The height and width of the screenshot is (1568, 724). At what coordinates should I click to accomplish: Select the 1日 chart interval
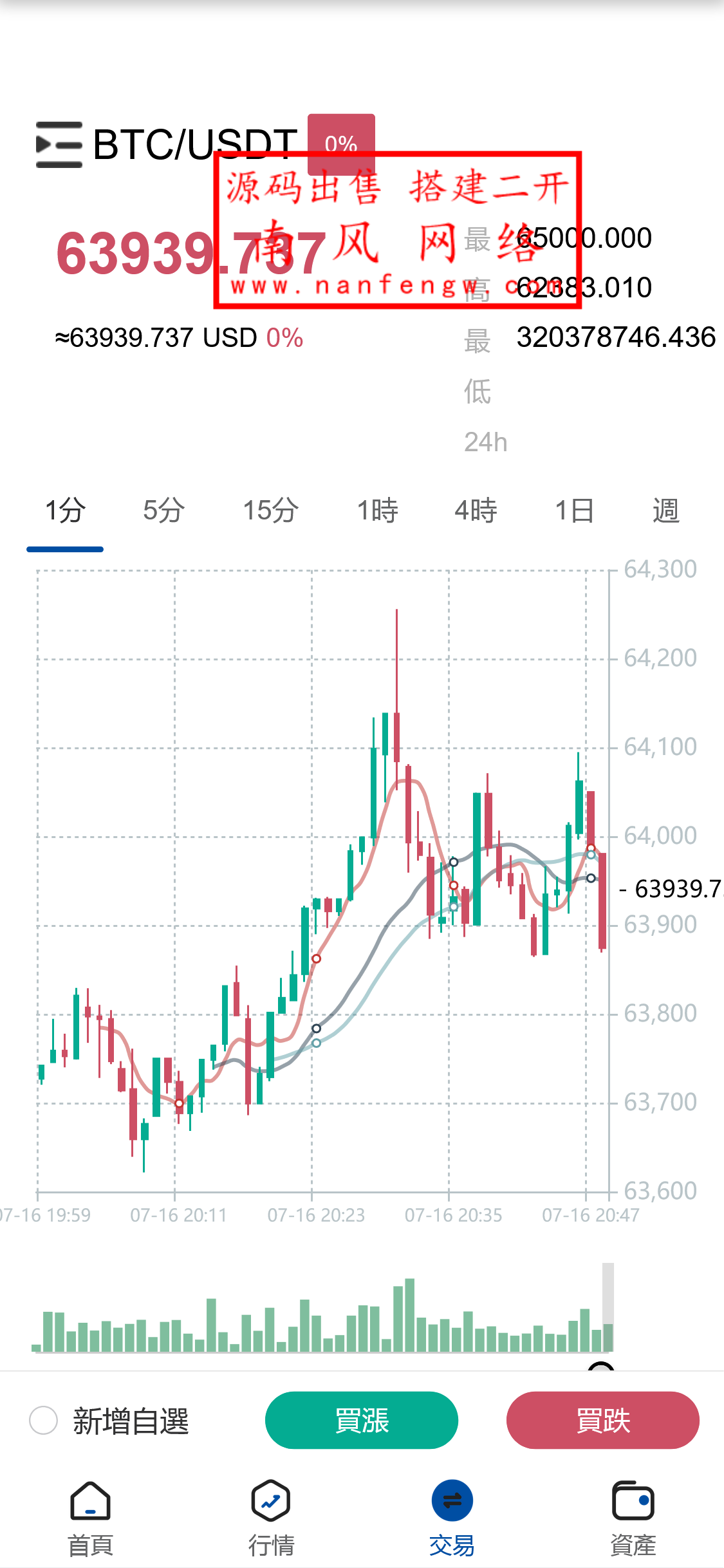click(574, 511)
